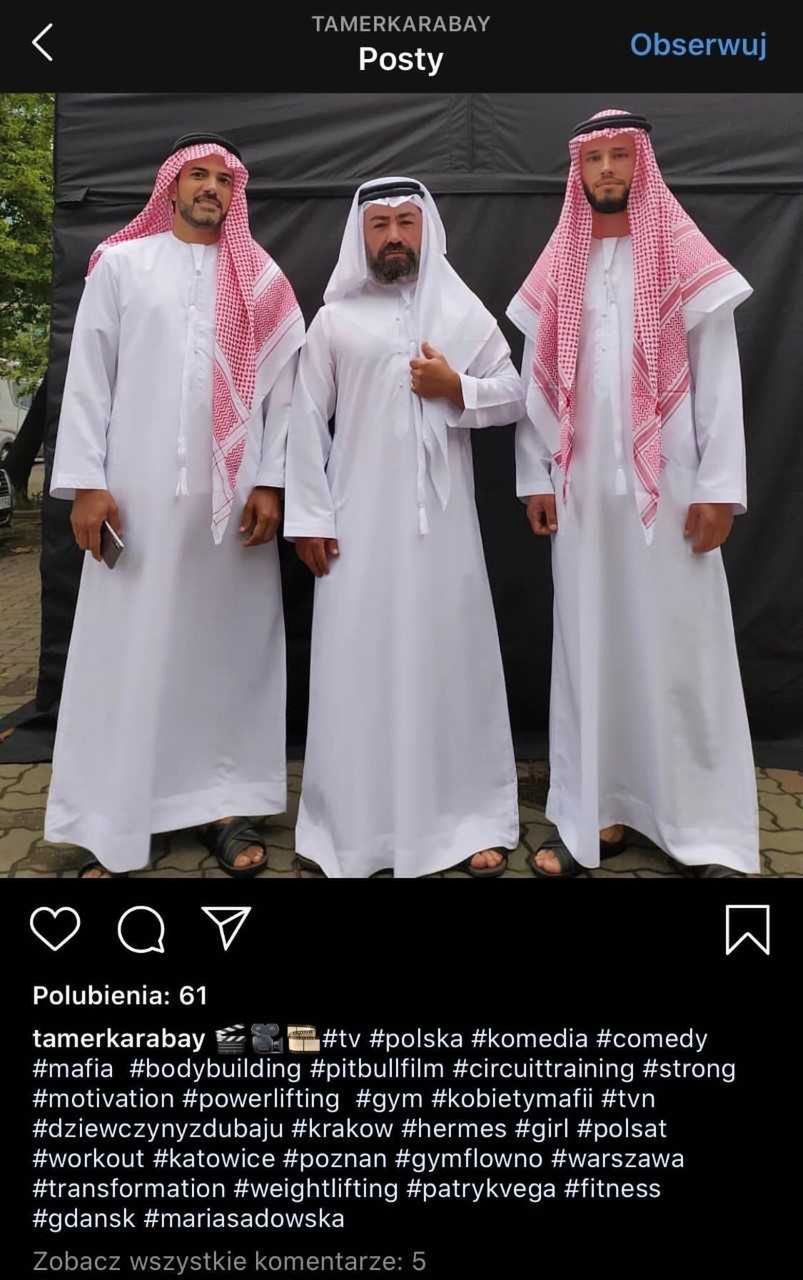
Task: Share the post with the paper plane icon
Action: (x=226, y=928)
